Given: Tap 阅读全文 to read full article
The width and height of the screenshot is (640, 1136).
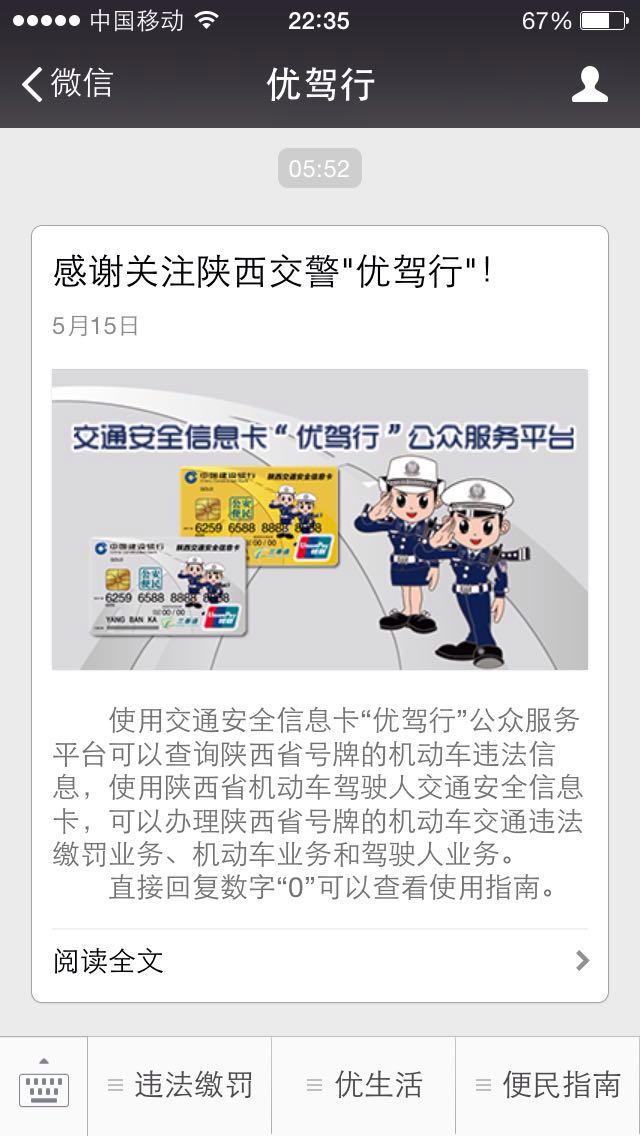Looking at the screenshot, I should coord(320,961).
